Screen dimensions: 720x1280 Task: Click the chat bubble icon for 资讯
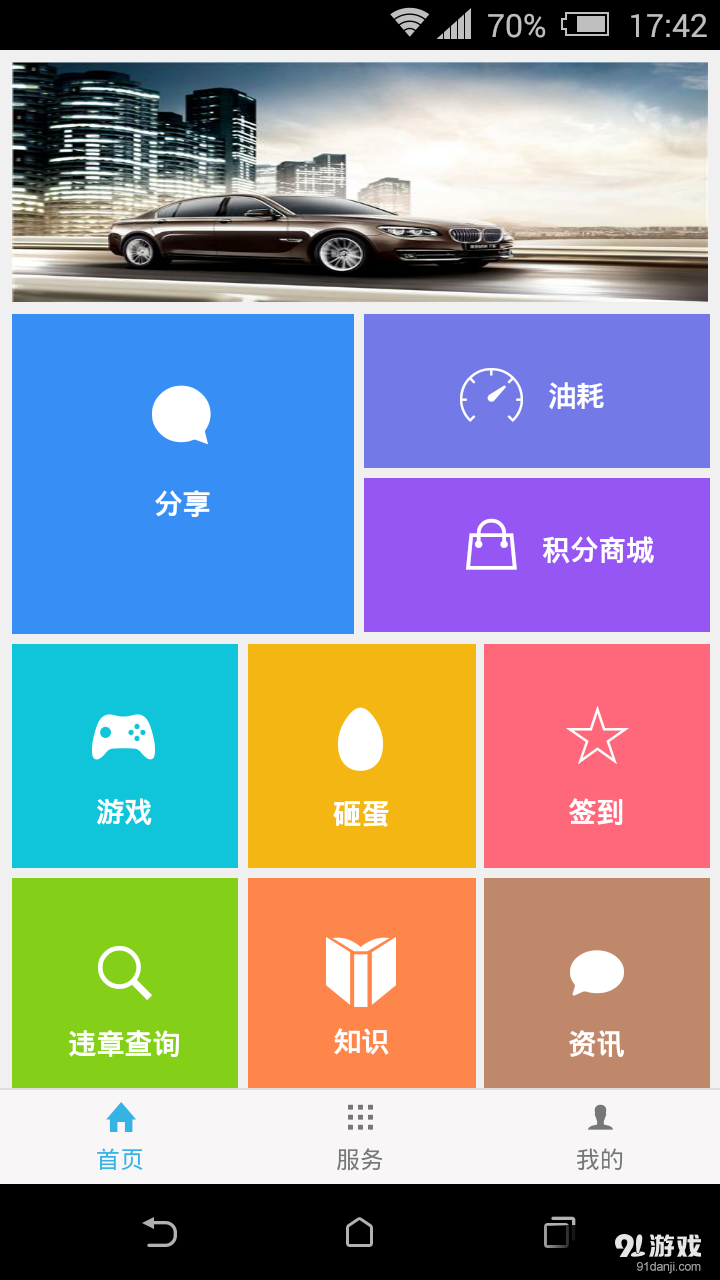coord(597,968)
